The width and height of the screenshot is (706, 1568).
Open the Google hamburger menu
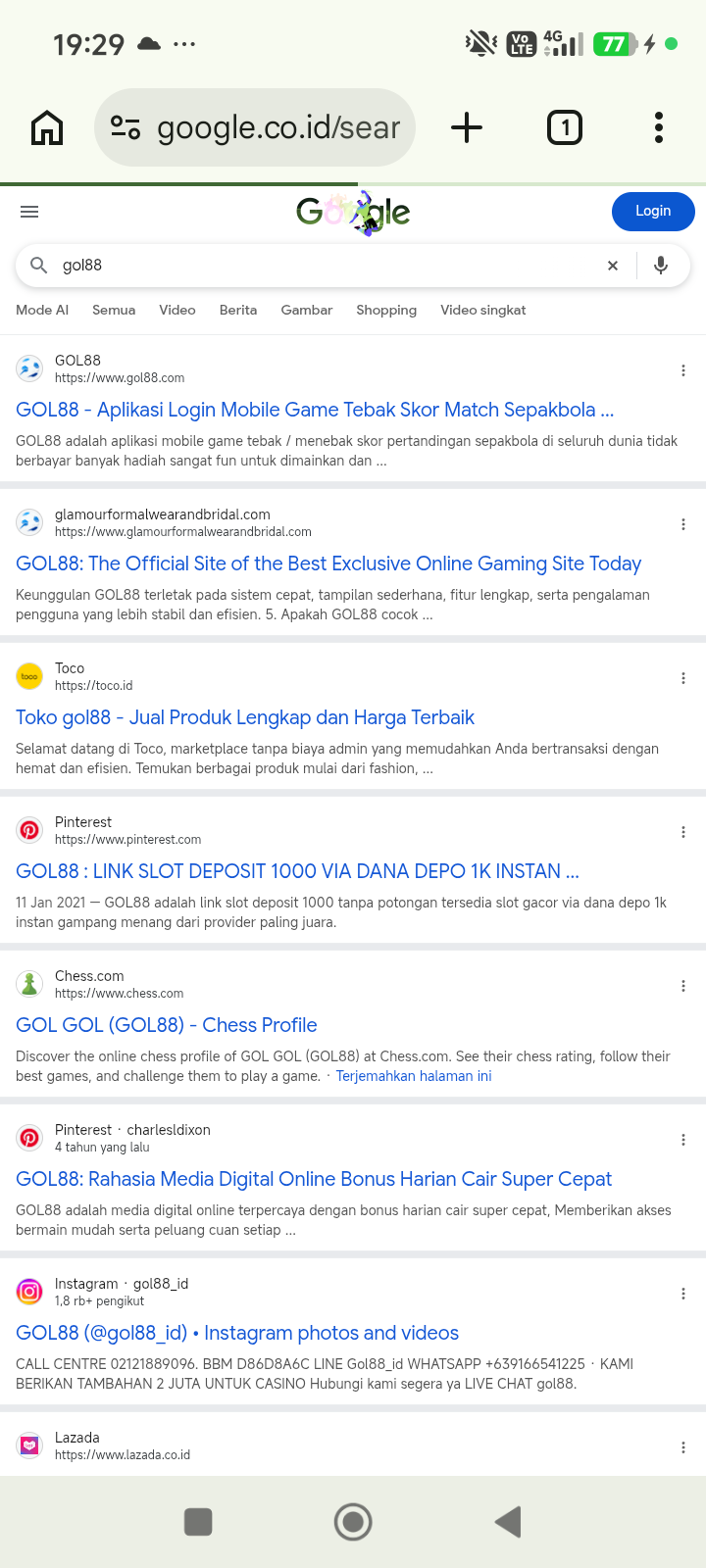coord(29,212)
